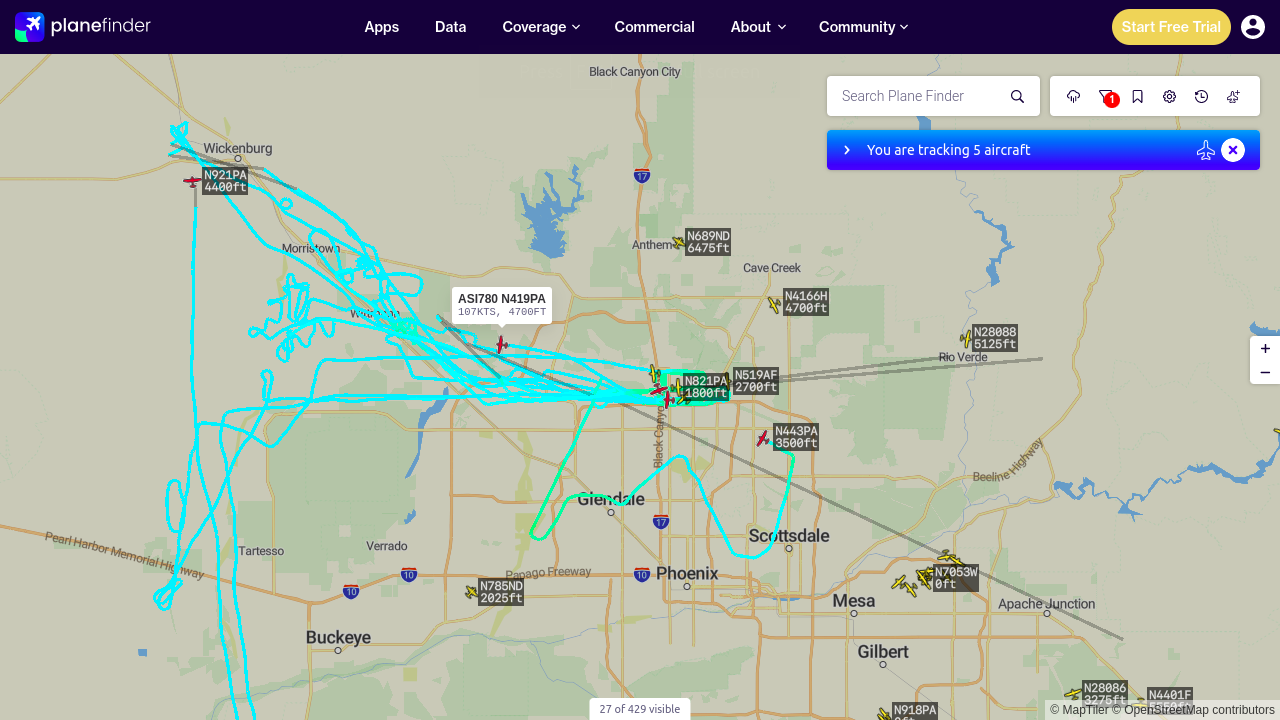Open the filter icon with red badge

click(1106, 96)
